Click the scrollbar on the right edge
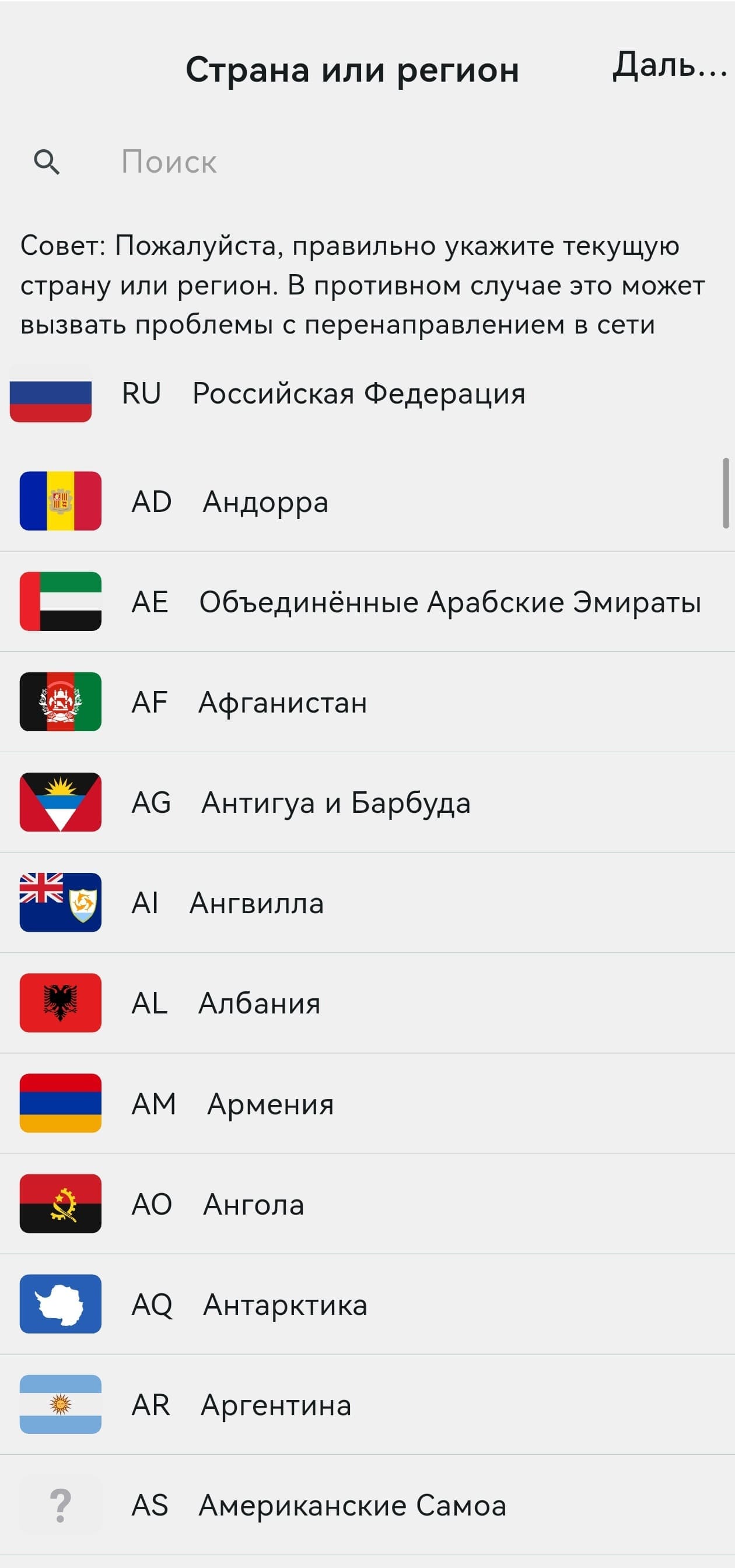 click(x=727, y=493)
